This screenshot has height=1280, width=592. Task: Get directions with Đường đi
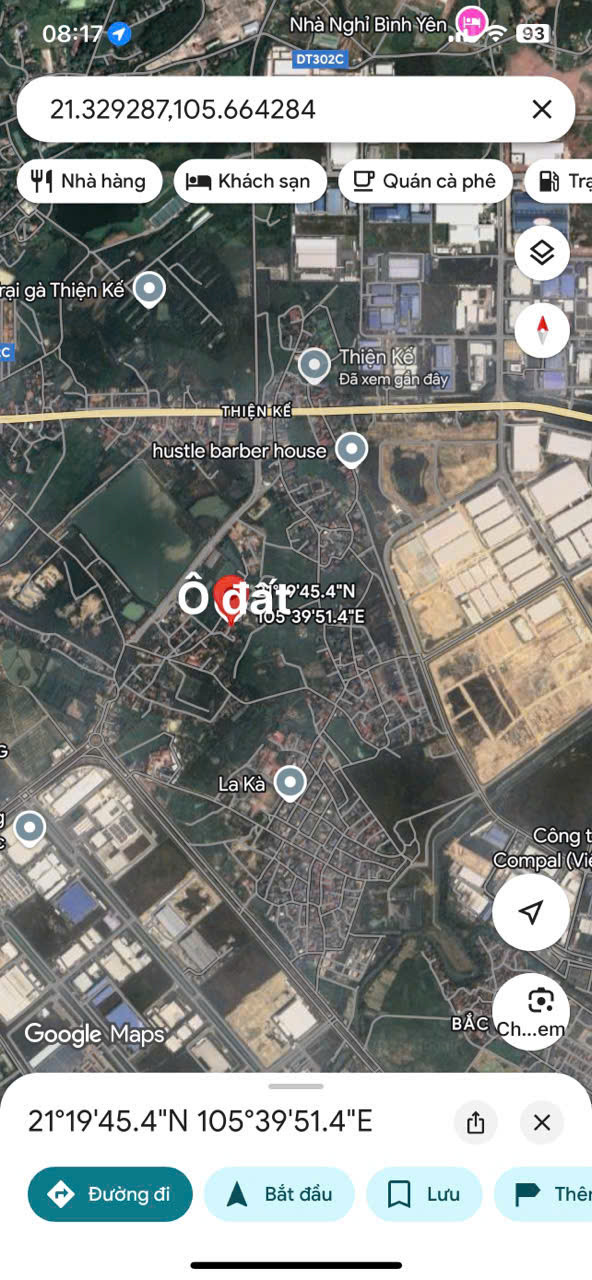[x=110, y=1194]
